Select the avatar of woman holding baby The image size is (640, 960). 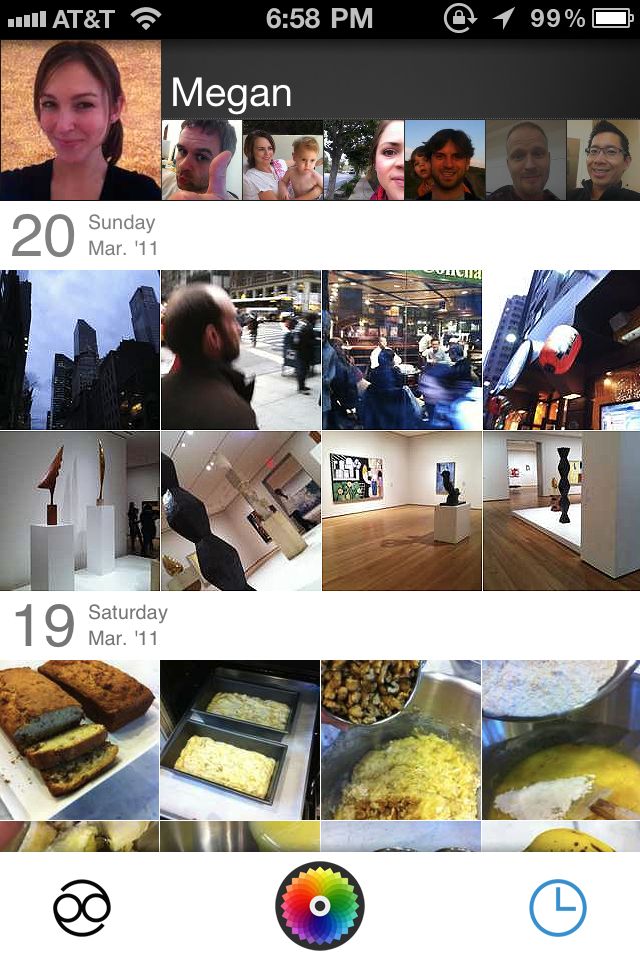tap(282, 160)
